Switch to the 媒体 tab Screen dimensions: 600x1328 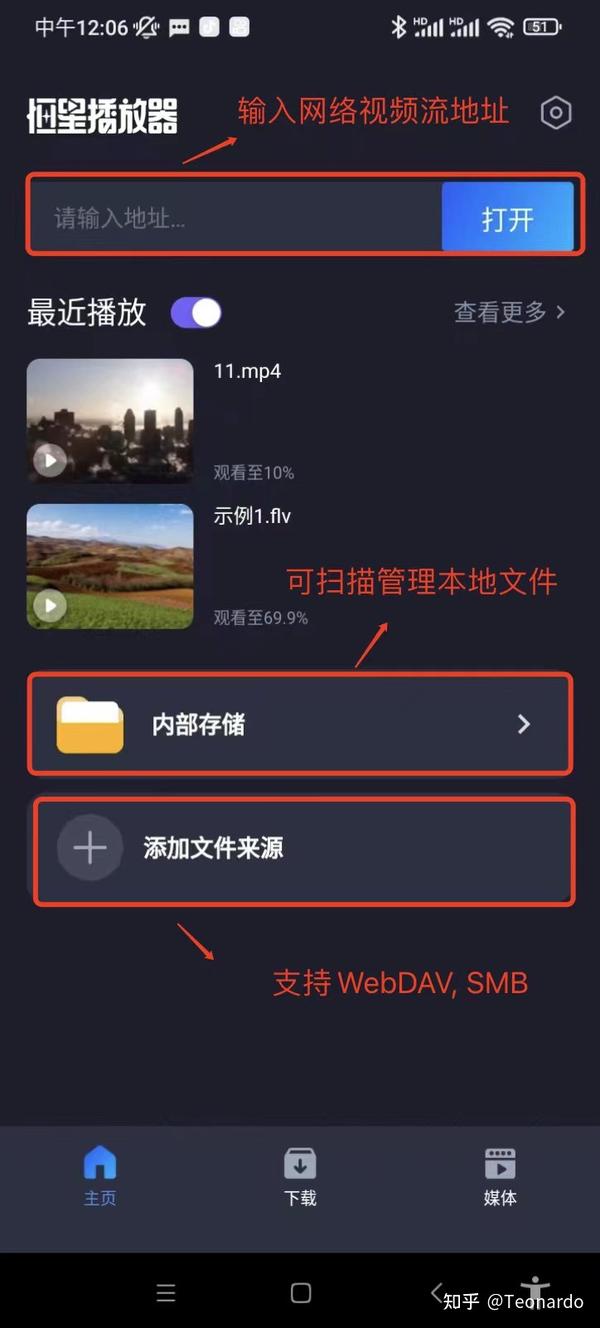(x=500, y=1176)
